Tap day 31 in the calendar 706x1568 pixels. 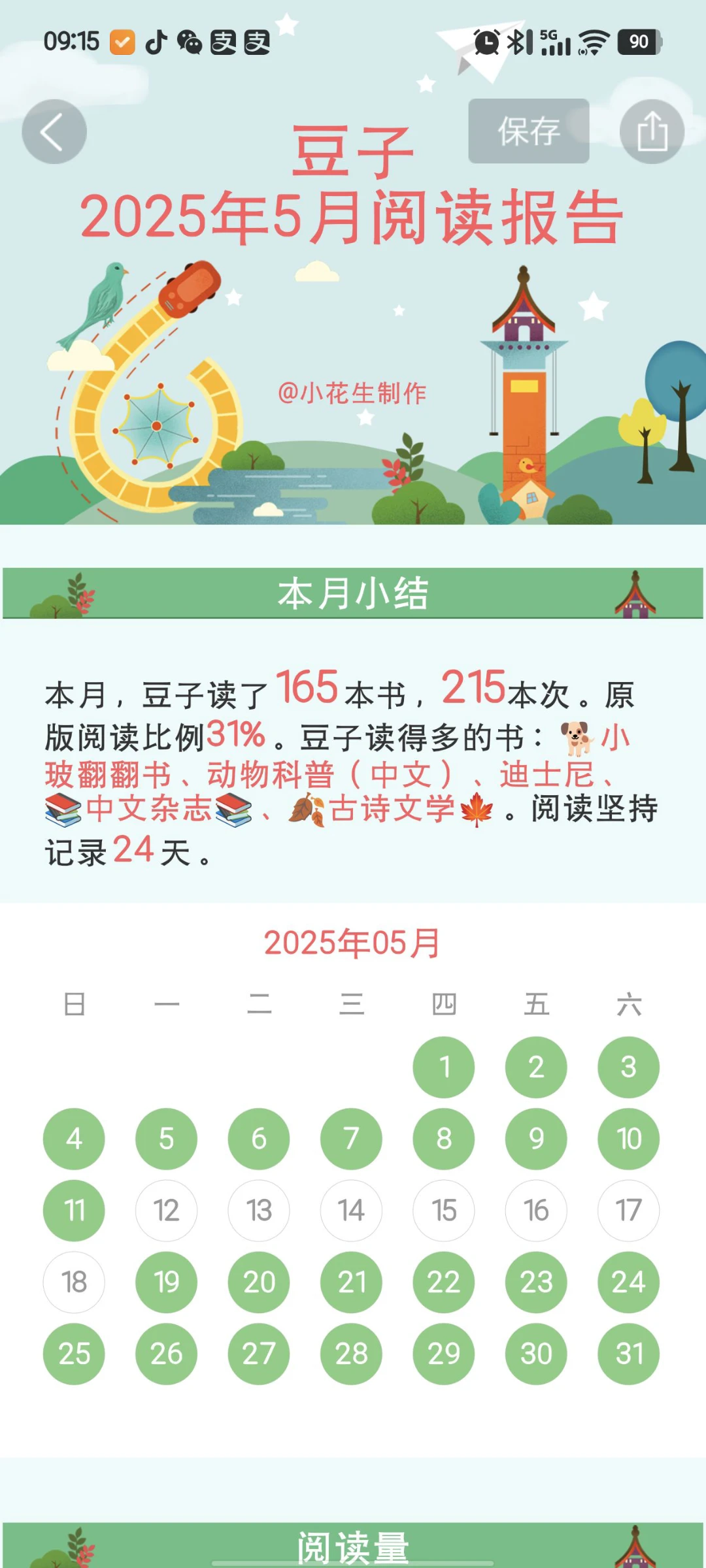pos(628,1354)
